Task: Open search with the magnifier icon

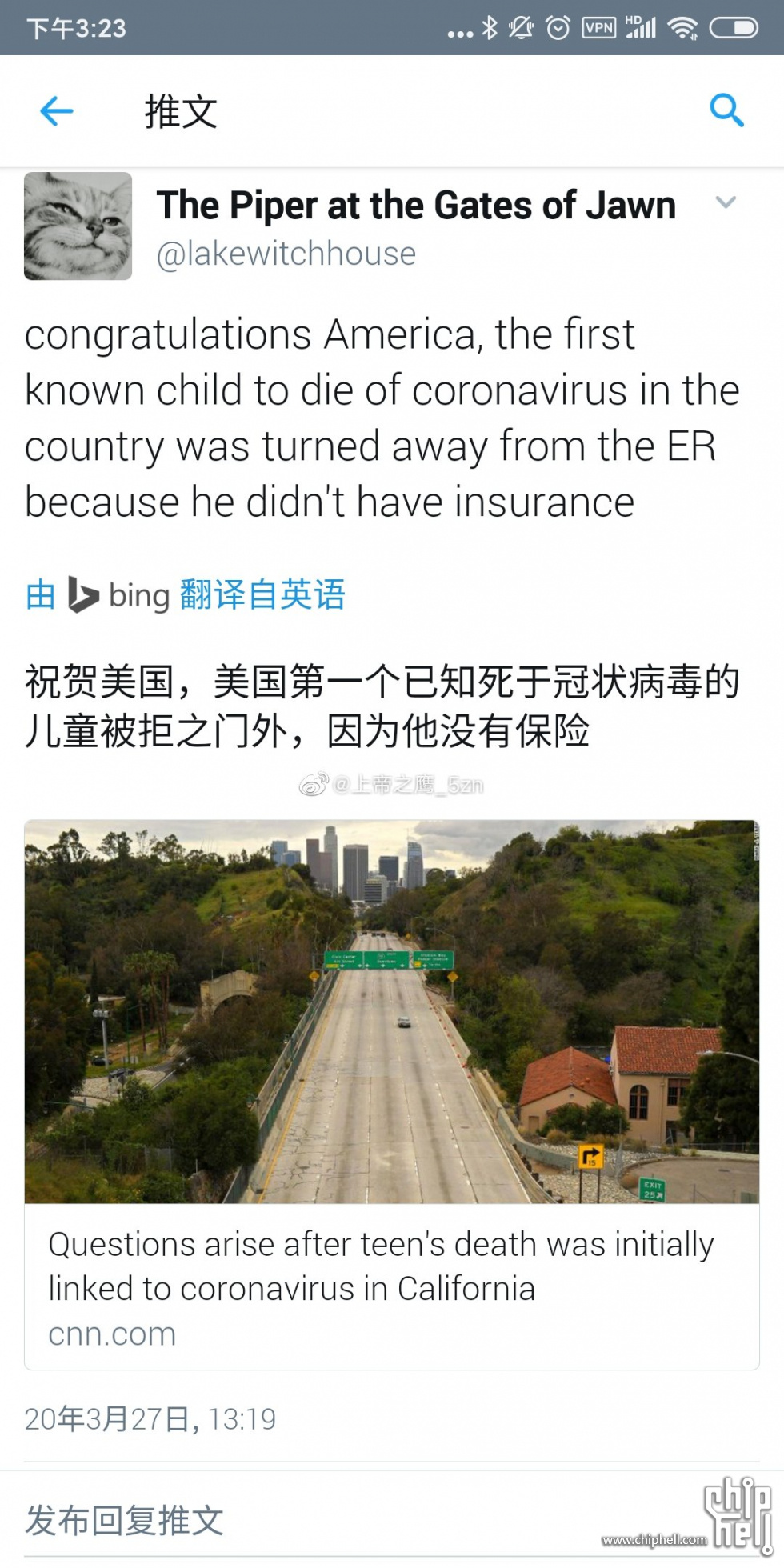Action: [726, 110]
